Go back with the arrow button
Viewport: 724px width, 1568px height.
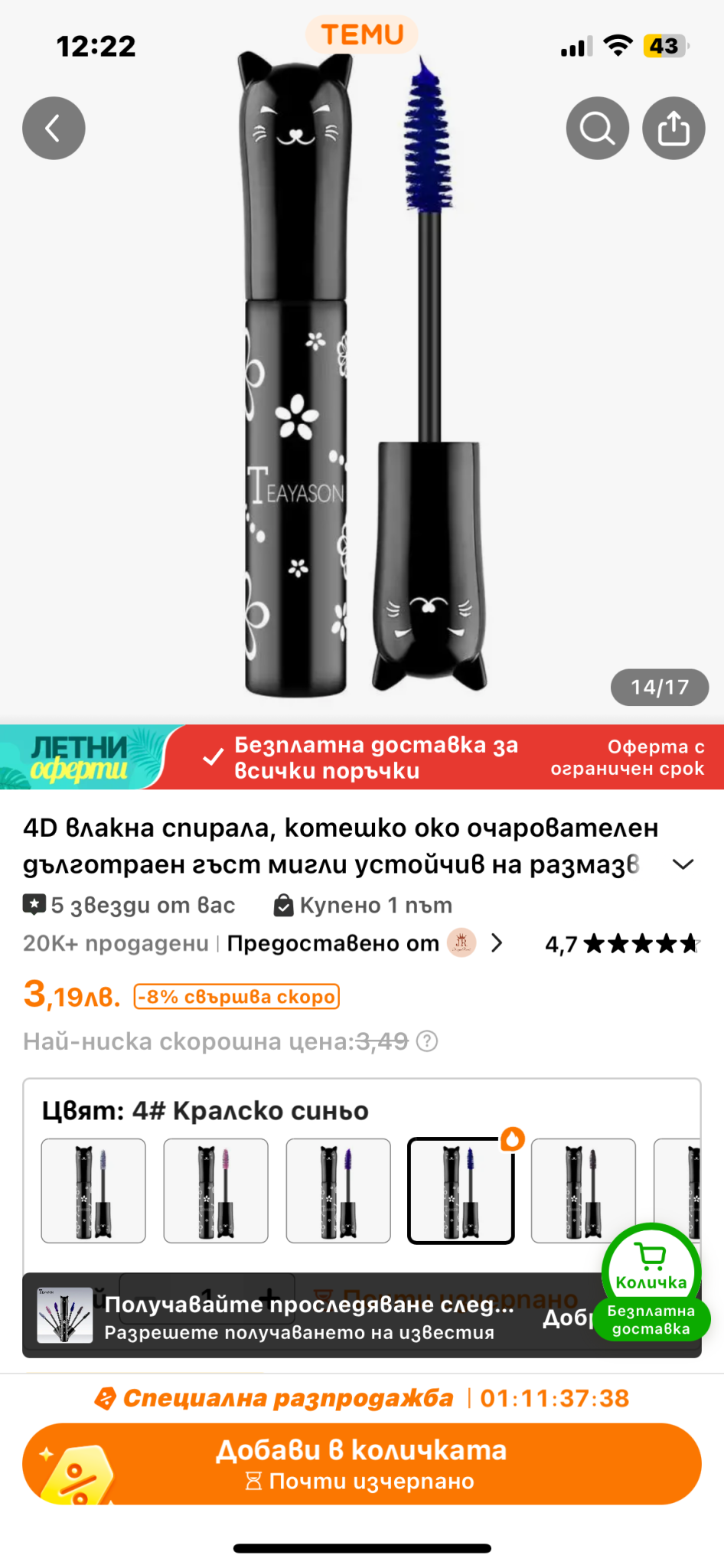point(54,129)
